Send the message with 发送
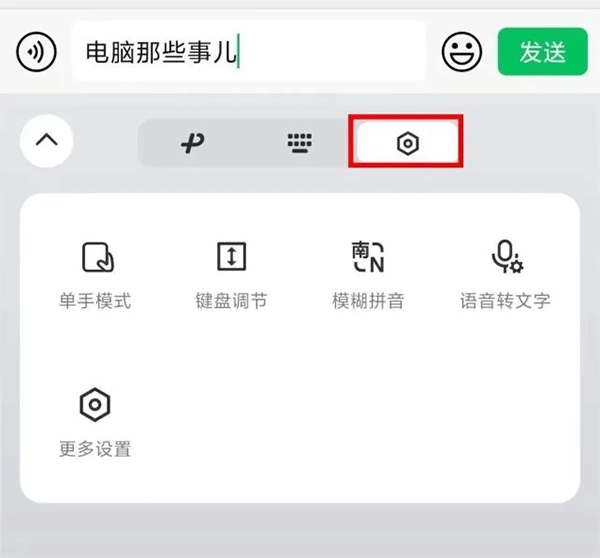Viewport: 600px width, 558px height. click(543, 51)
